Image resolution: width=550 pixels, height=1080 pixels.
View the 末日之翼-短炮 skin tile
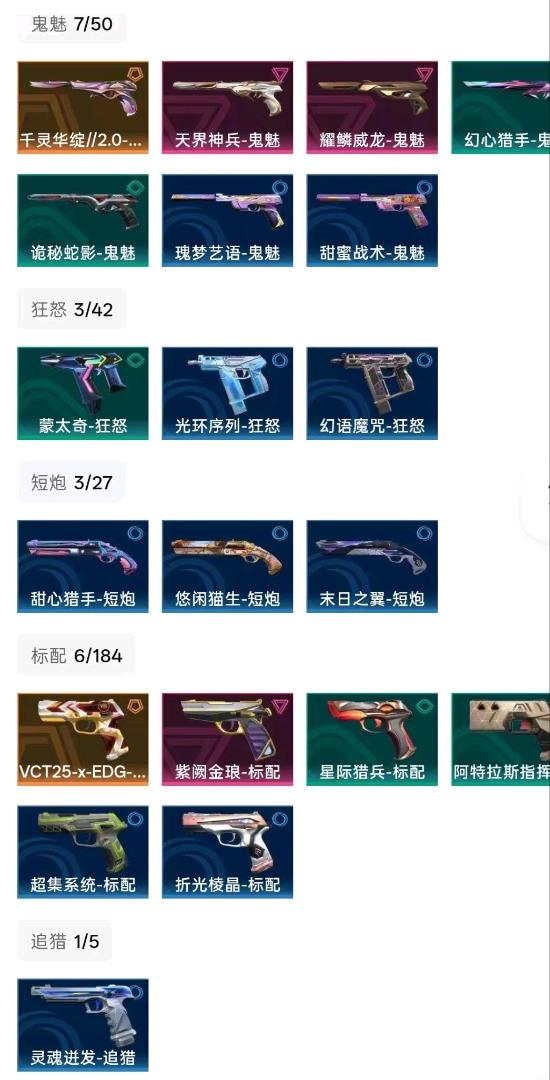coord(372,566)
